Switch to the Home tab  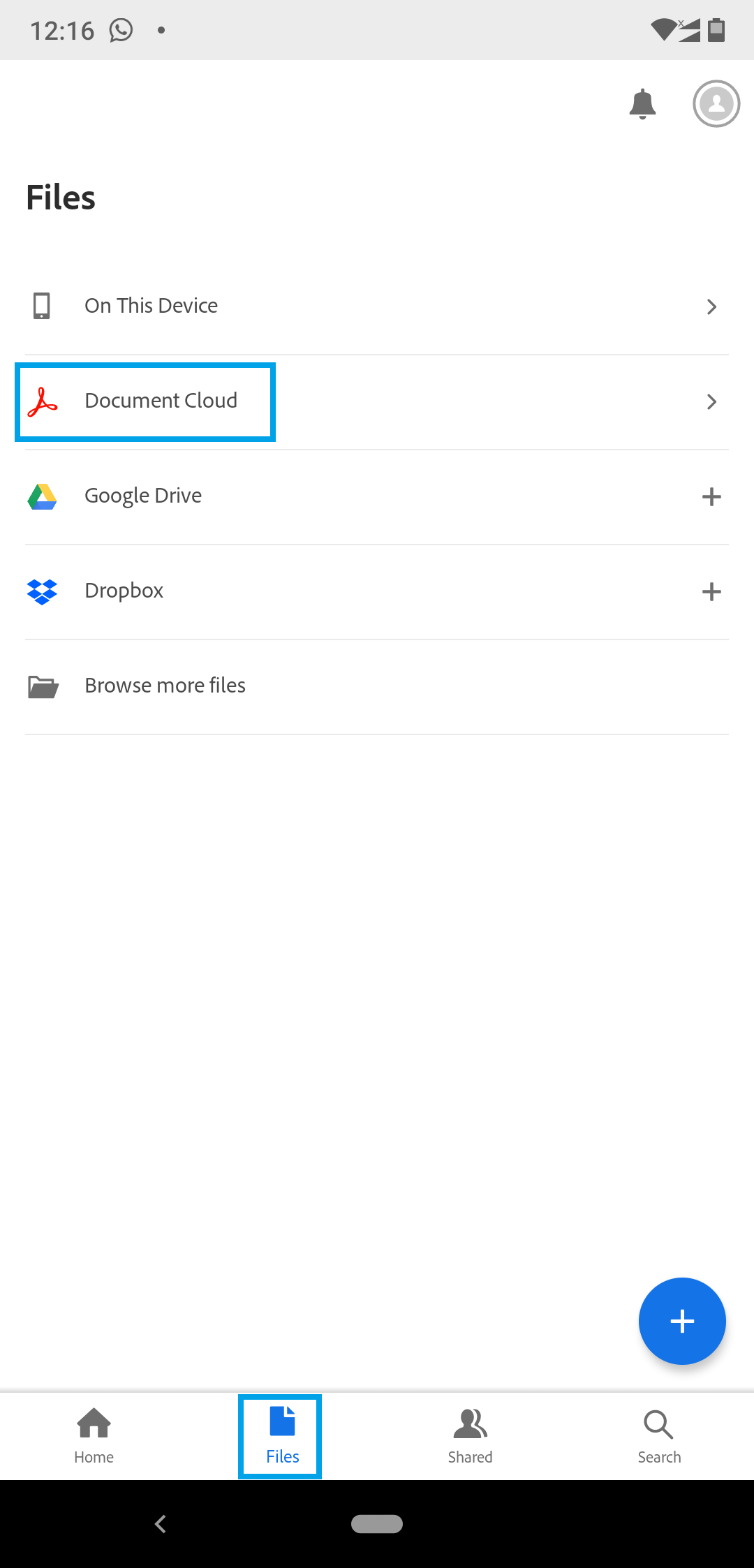point(94,1436)
